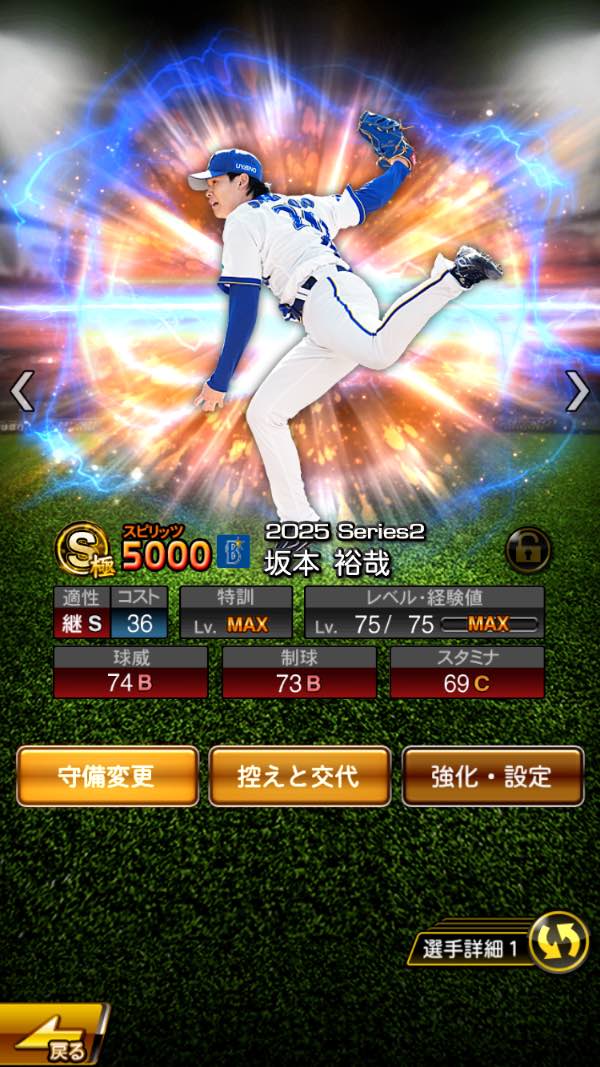Go to the next player card
Viewport: 600px width, 1067px height.
tap(577, 391)
